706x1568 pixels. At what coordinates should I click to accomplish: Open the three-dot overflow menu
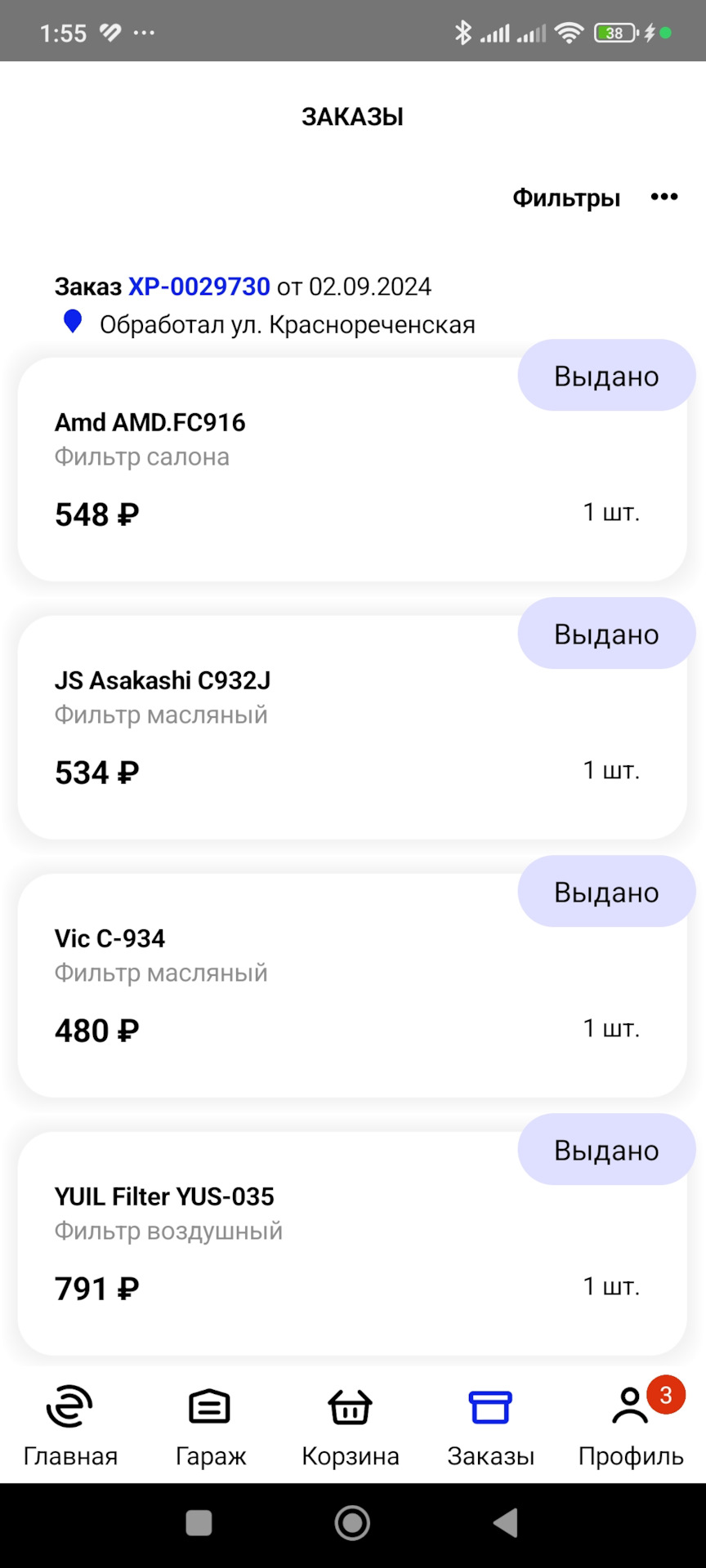pyautogui.click(x=664, y=197)
